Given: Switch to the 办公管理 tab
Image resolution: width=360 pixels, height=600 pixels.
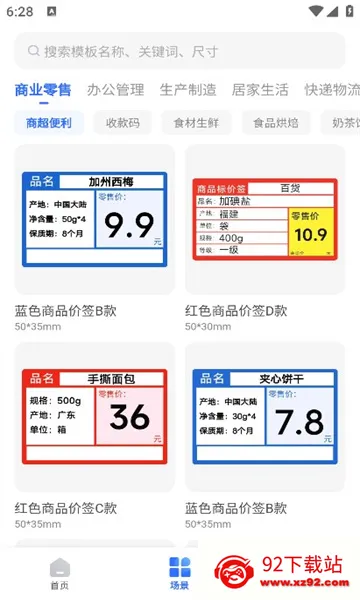Looking at the screenshot, I should click(x=116, y=90).
